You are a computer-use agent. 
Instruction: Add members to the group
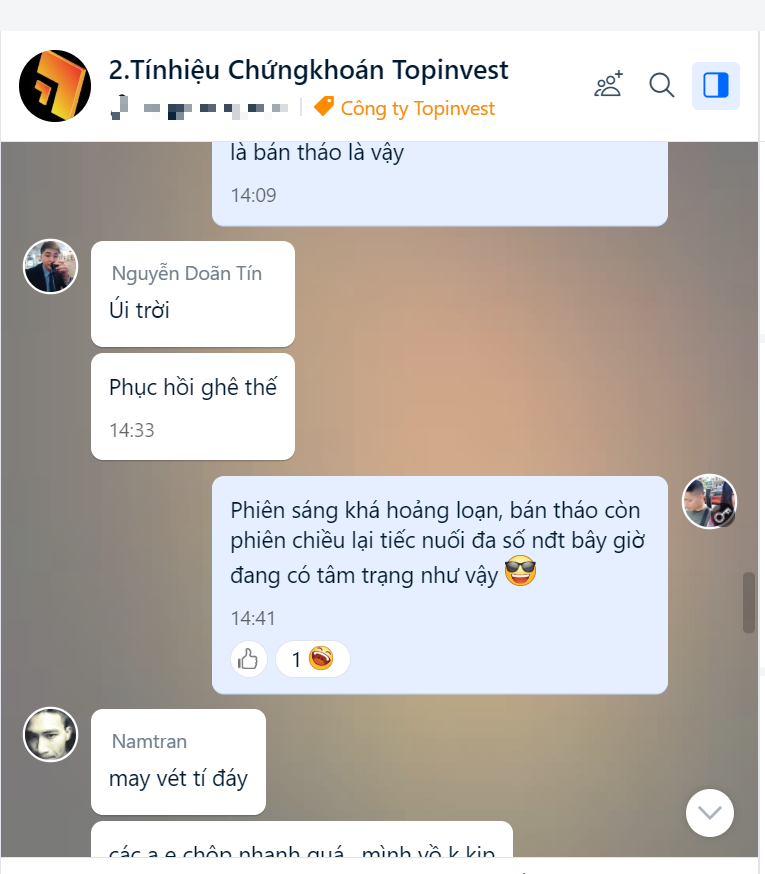(608, 85)
